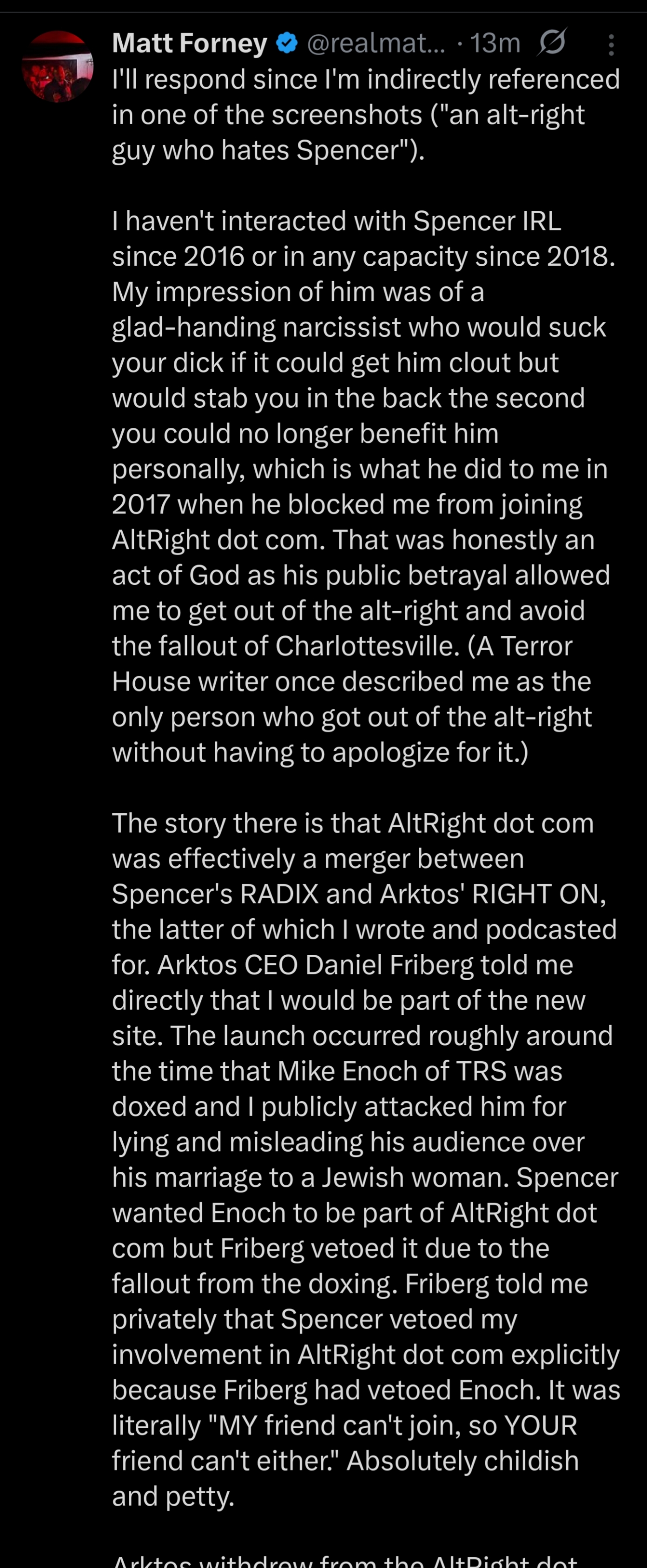Open the post's three-dot overflow menu
Screen dimensions: 647x1568
[x=611, y=45]
